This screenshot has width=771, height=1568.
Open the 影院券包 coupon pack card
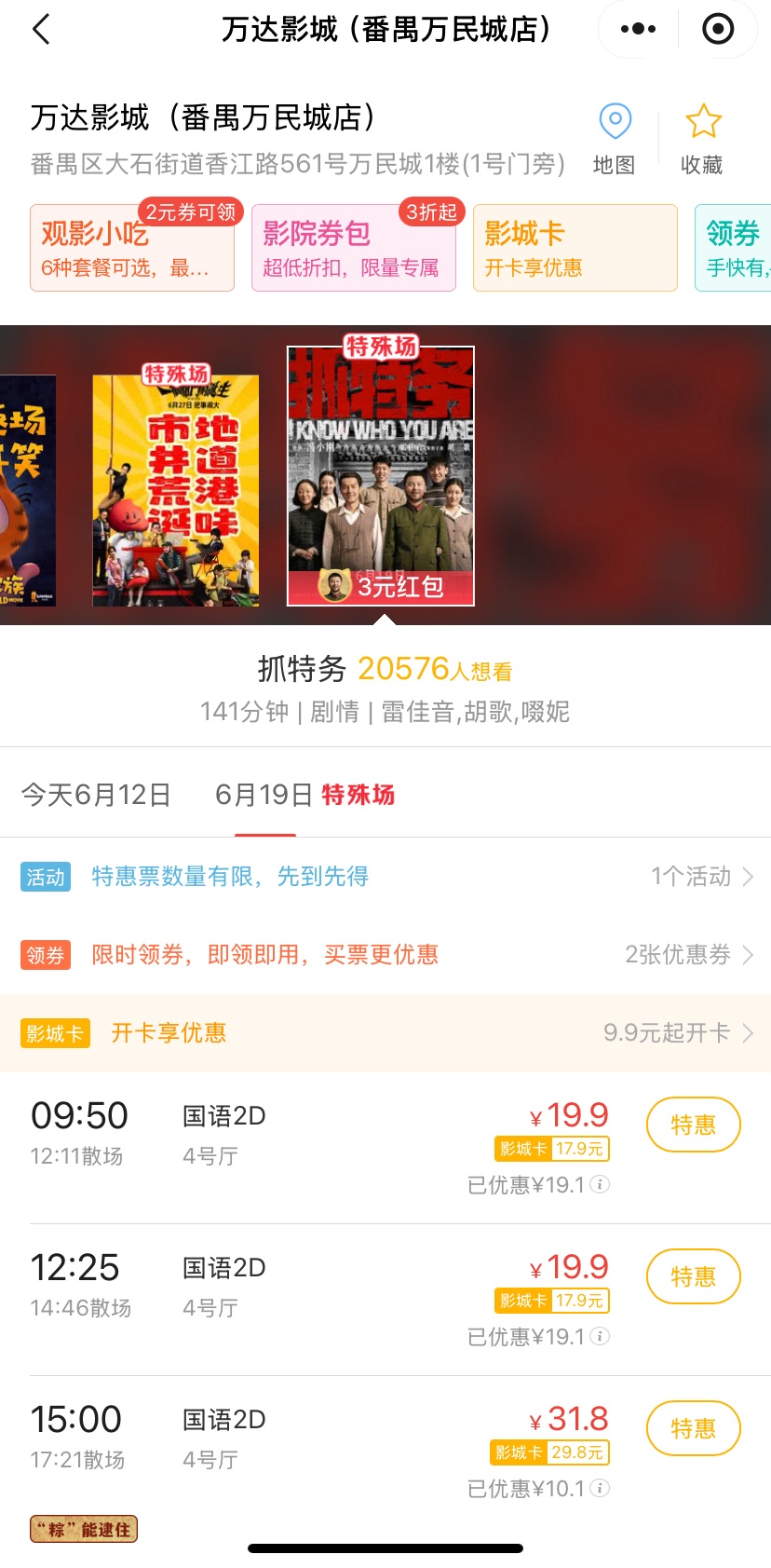pos(354,248)
